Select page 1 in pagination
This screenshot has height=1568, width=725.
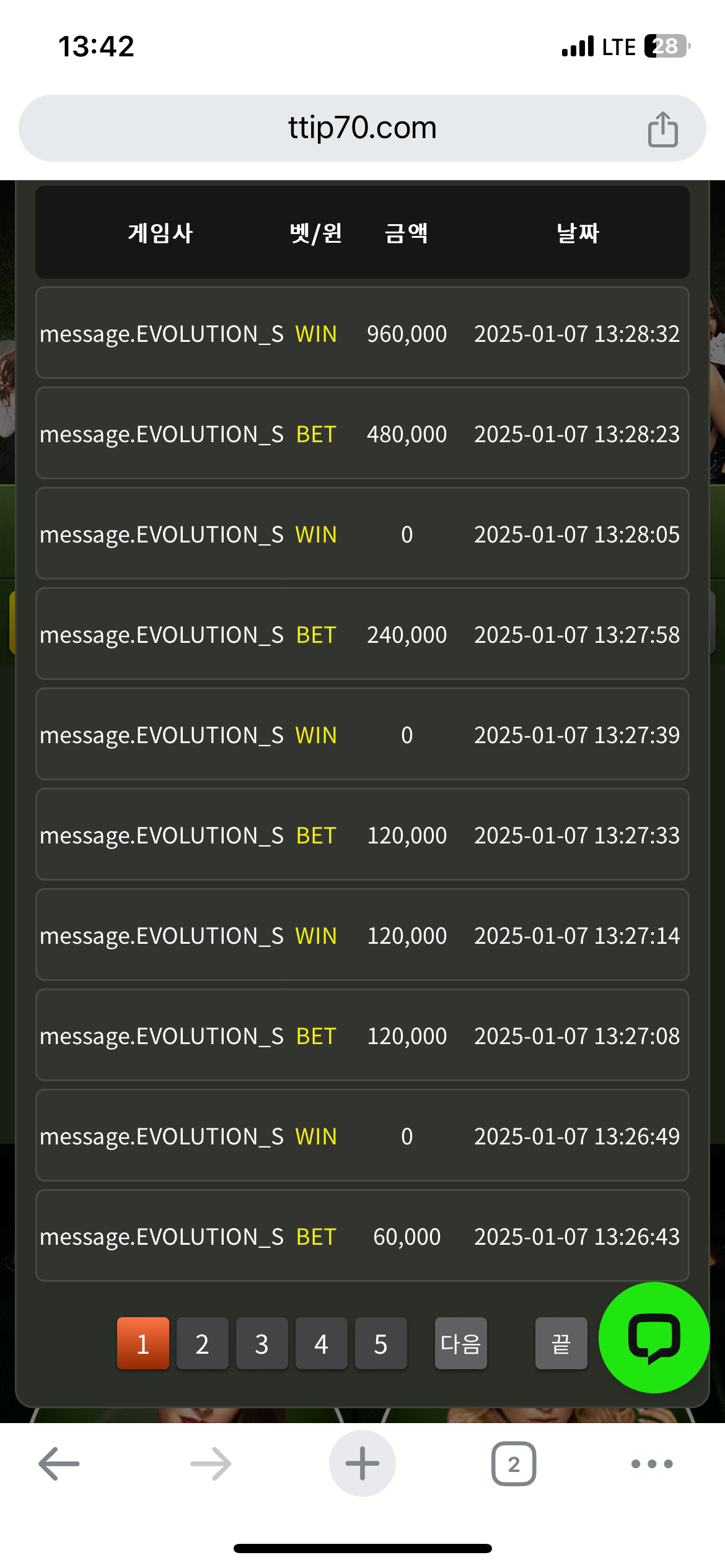coord(143,1343)
